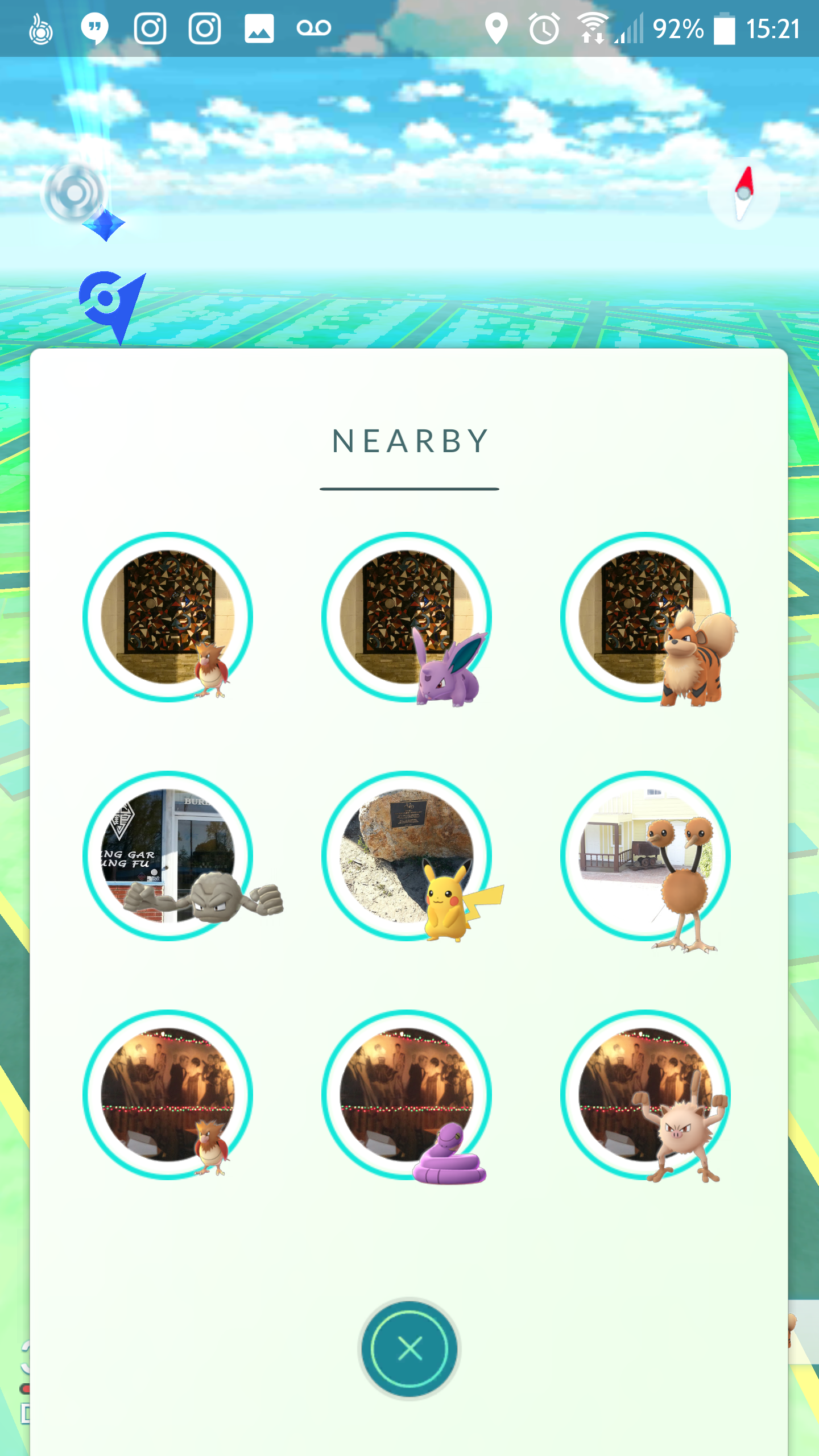The height and width of the screenshot is (1456, 819).
Task: Track the Ekans nearby
Action: click(x=407, y=1095)
